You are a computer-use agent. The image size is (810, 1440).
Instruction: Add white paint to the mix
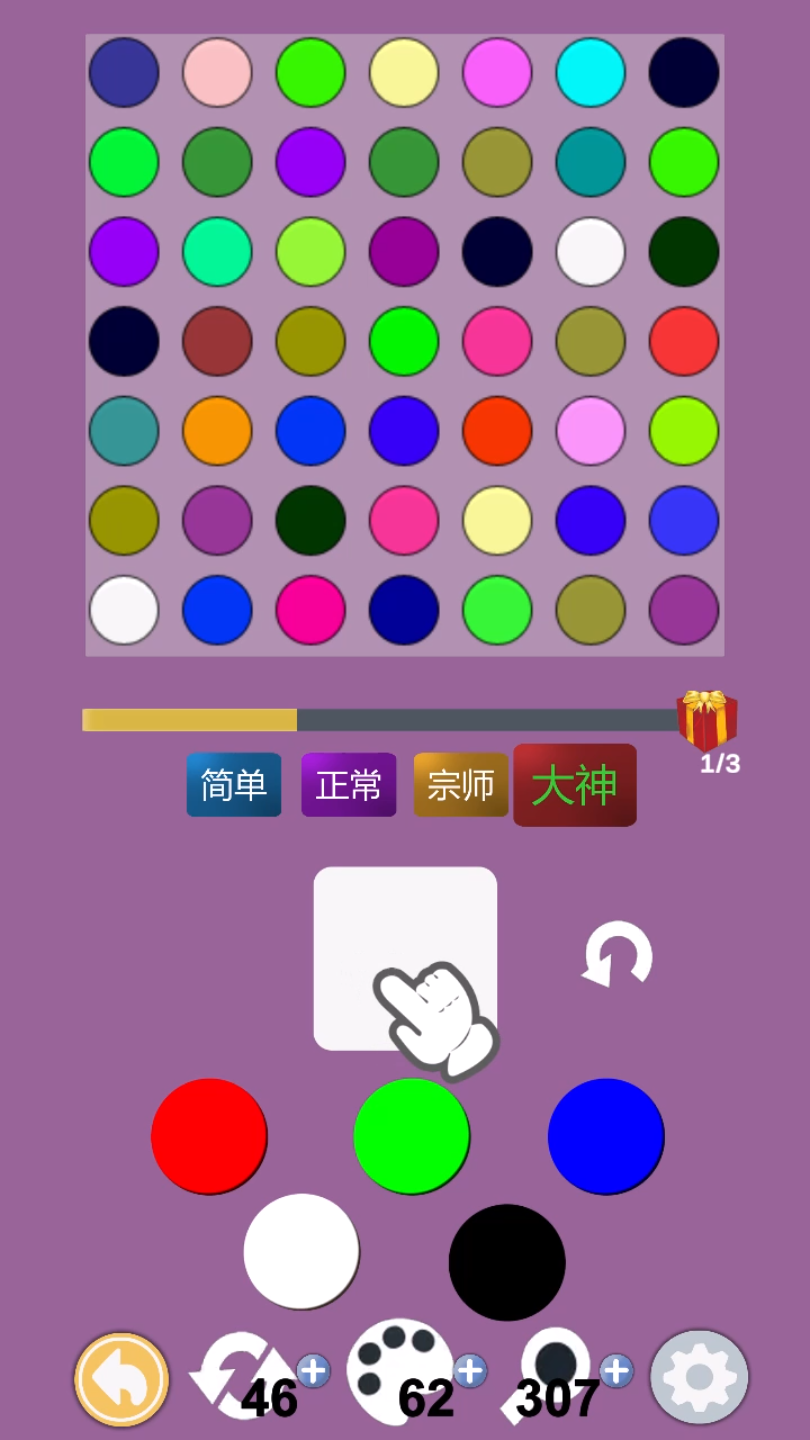[301, 1251]
